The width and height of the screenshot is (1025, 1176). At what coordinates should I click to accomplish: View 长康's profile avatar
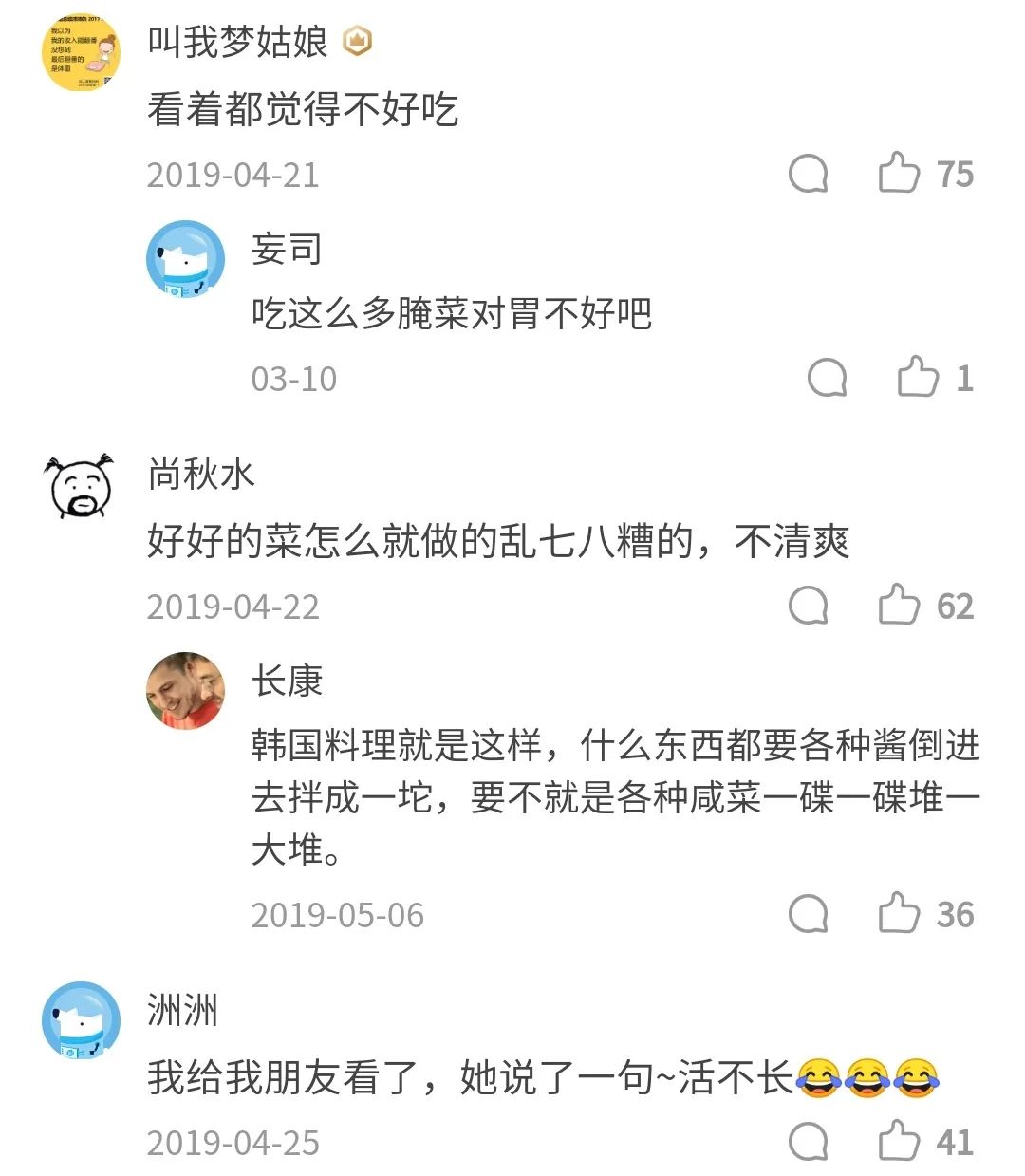point(186,691)
